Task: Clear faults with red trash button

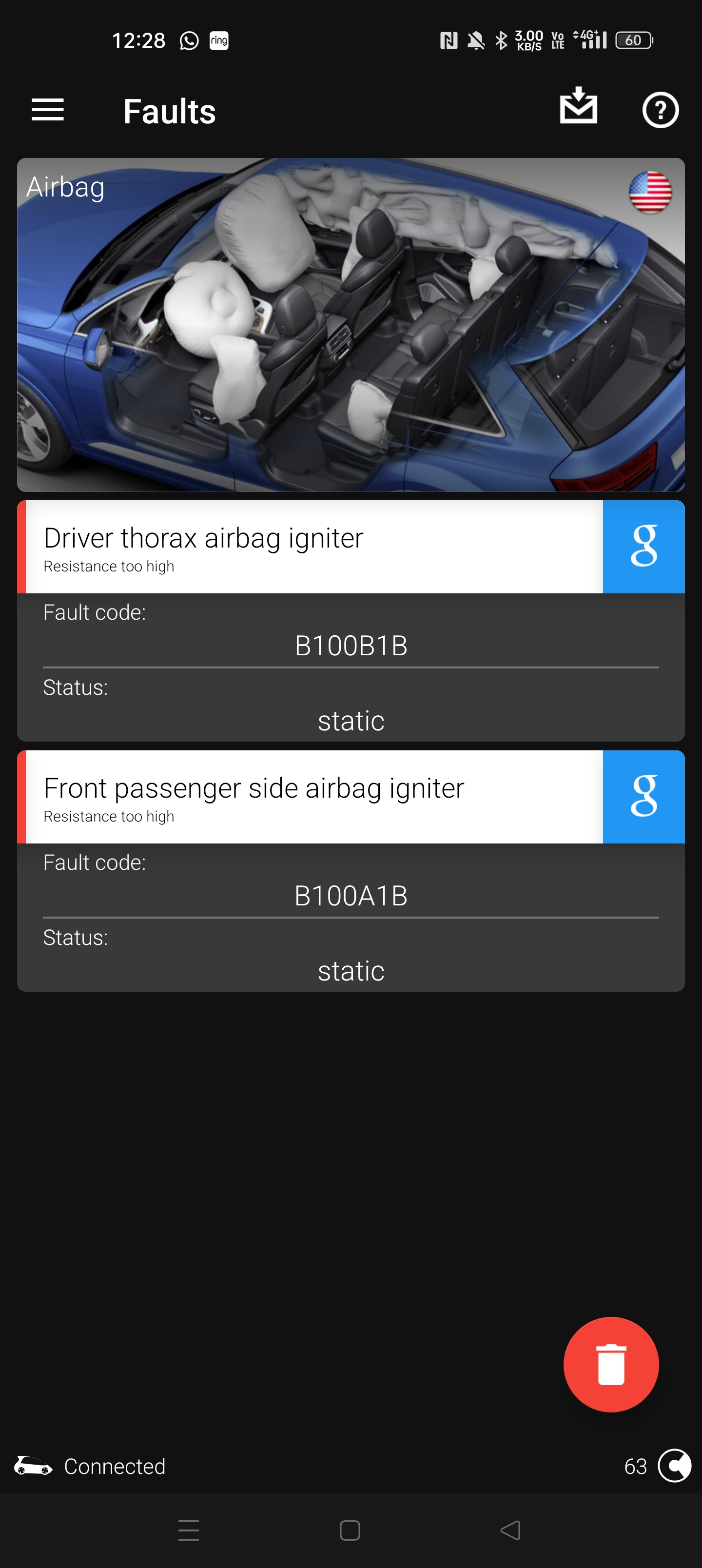Action: (611, 1364)
